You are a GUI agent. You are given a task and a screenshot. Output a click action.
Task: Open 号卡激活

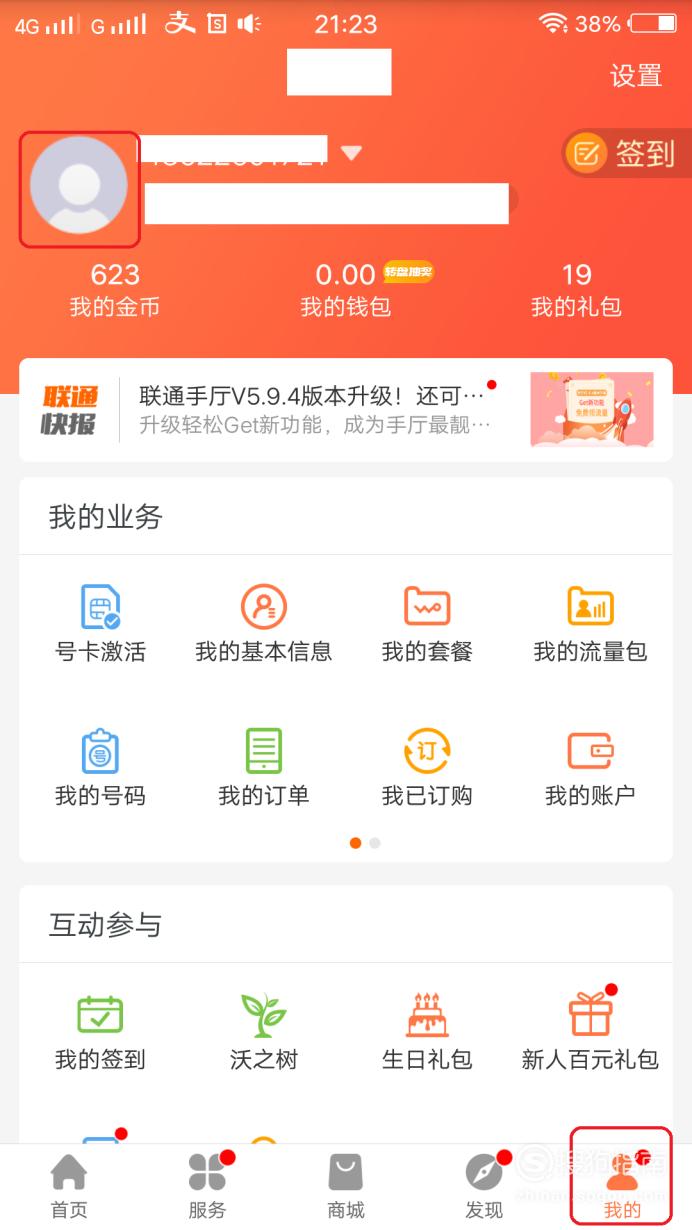click(x=100, y=625)
